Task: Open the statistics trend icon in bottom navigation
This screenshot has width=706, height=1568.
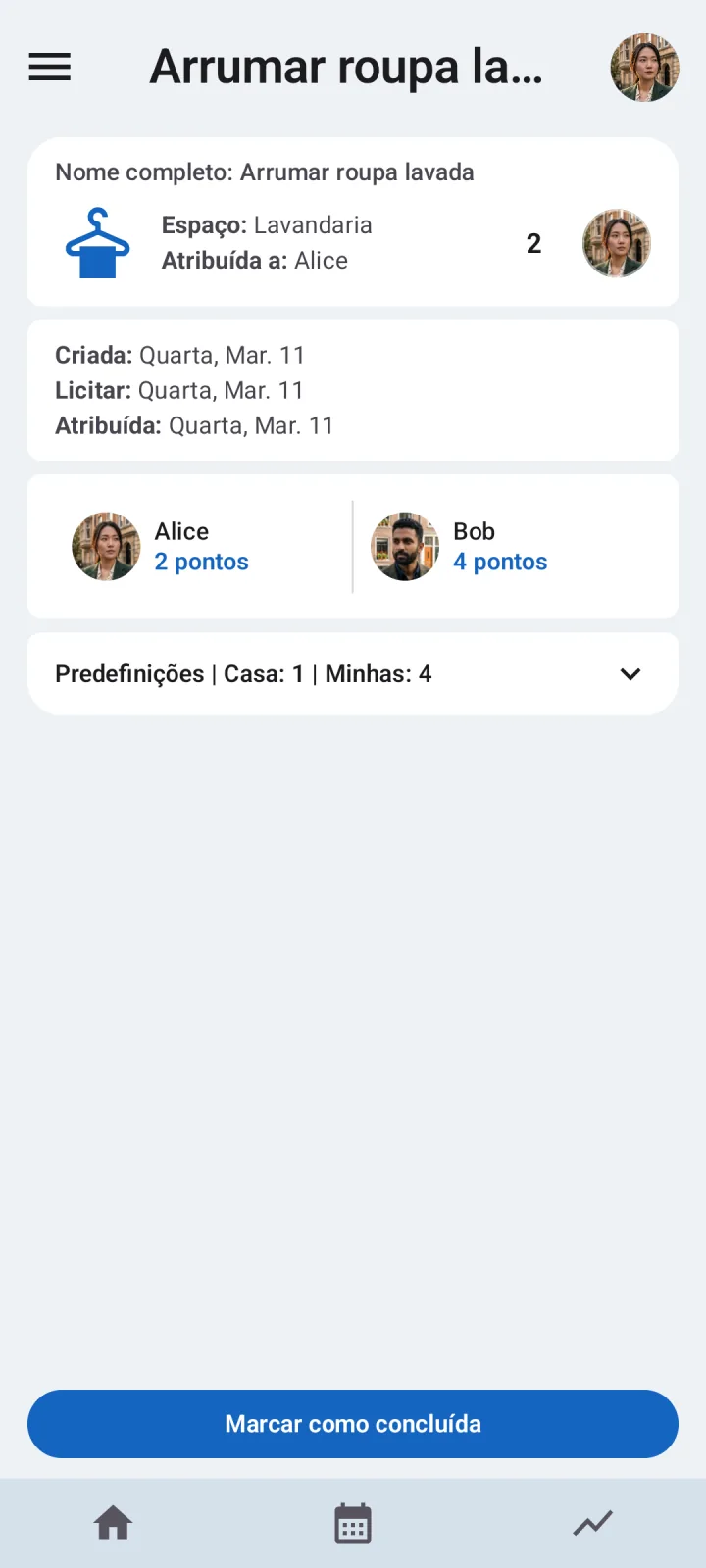Action: click(x=592, y=1522)
